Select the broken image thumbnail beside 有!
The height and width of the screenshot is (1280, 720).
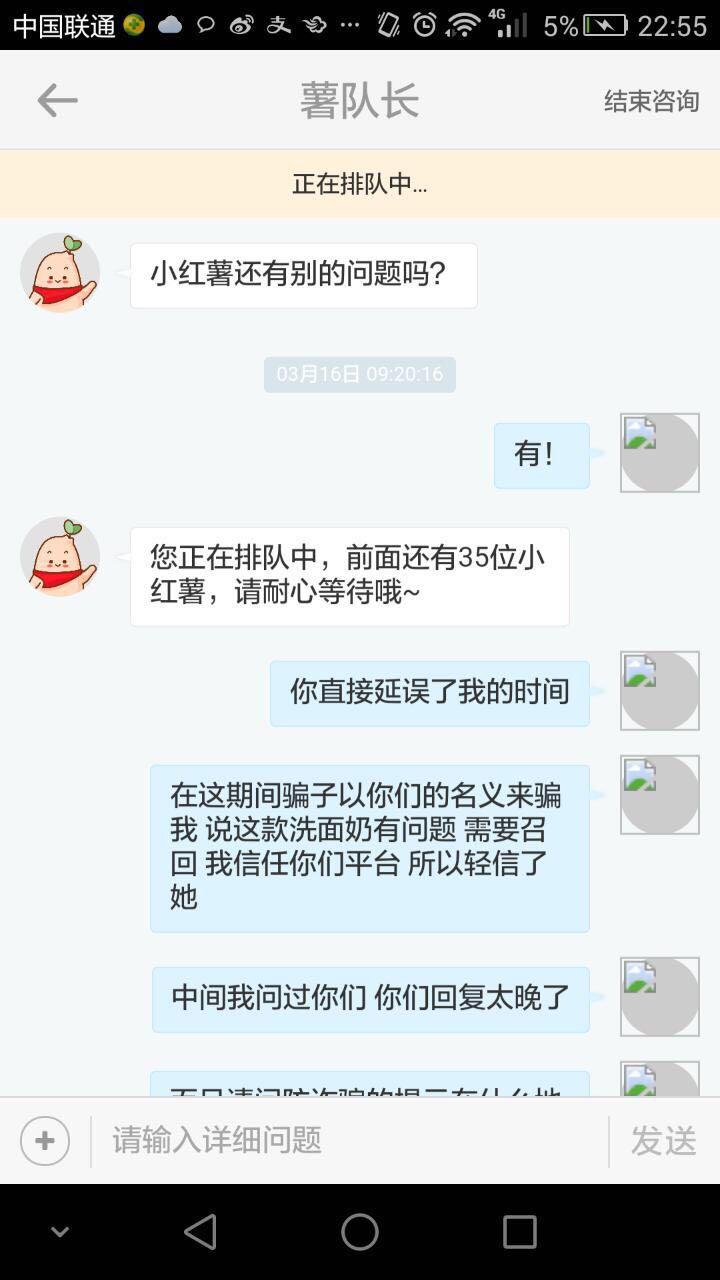pos(659,452)
